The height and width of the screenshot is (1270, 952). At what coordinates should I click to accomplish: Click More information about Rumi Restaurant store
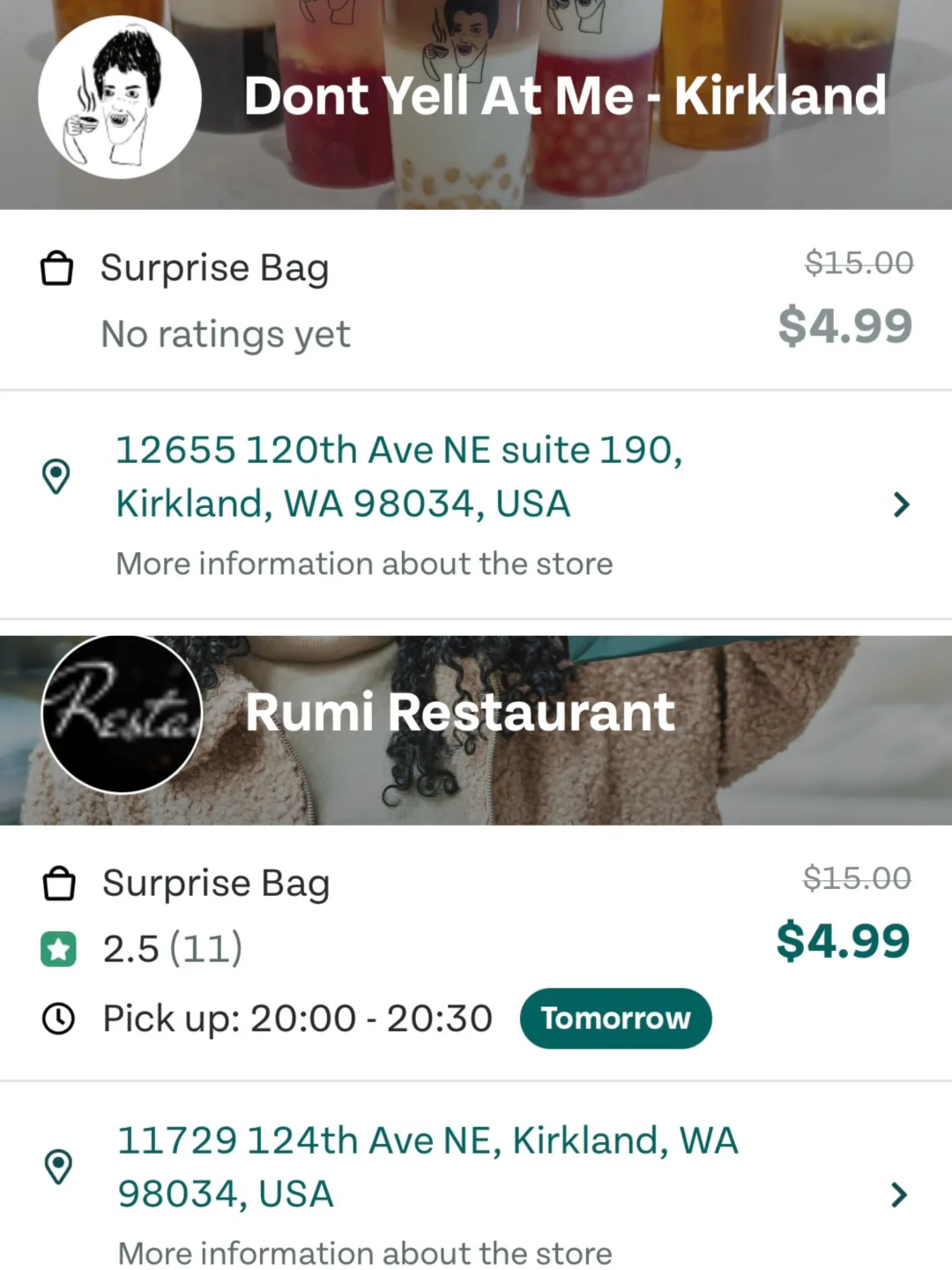[x=365, y=1252]
